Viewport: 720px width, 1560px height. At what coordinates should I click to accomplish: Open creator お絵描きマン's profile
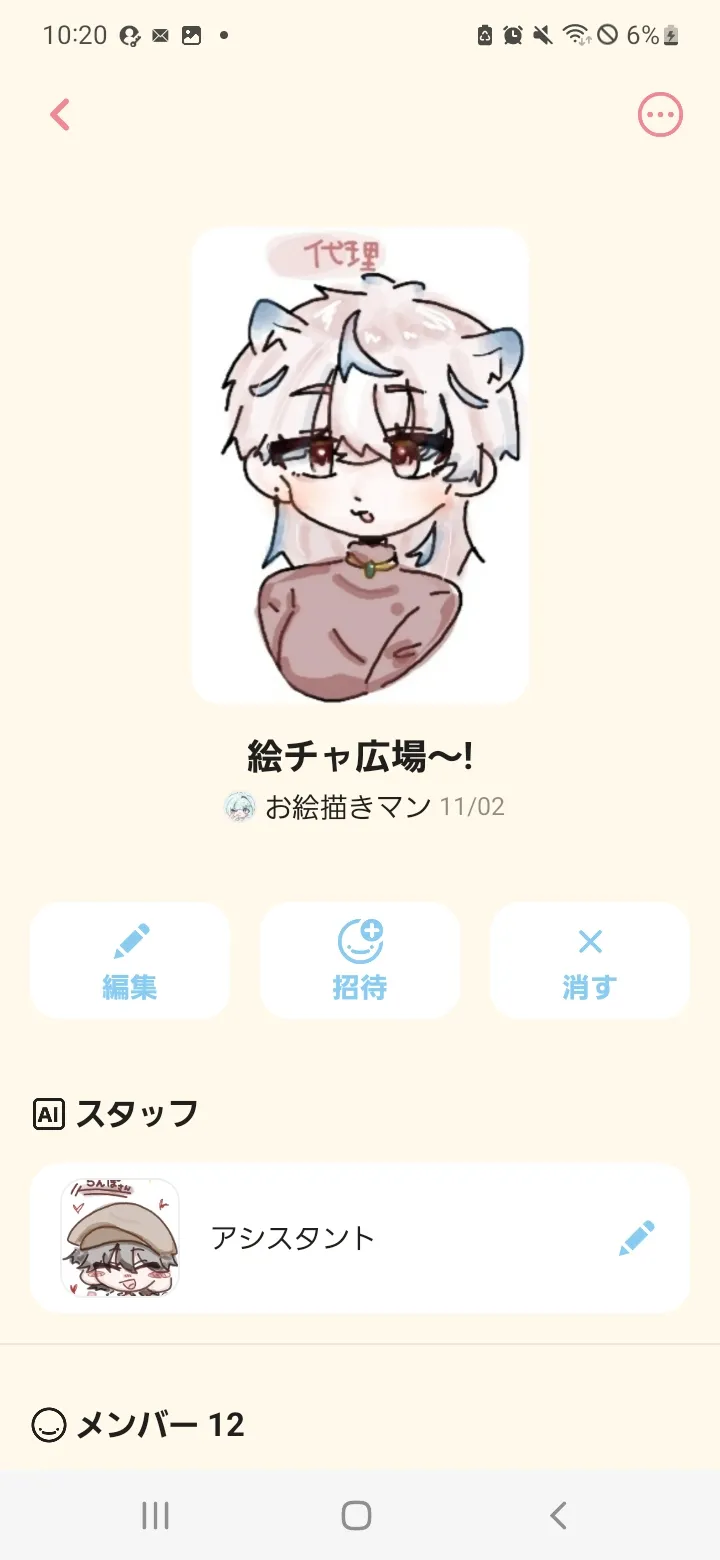pos(330,807)
